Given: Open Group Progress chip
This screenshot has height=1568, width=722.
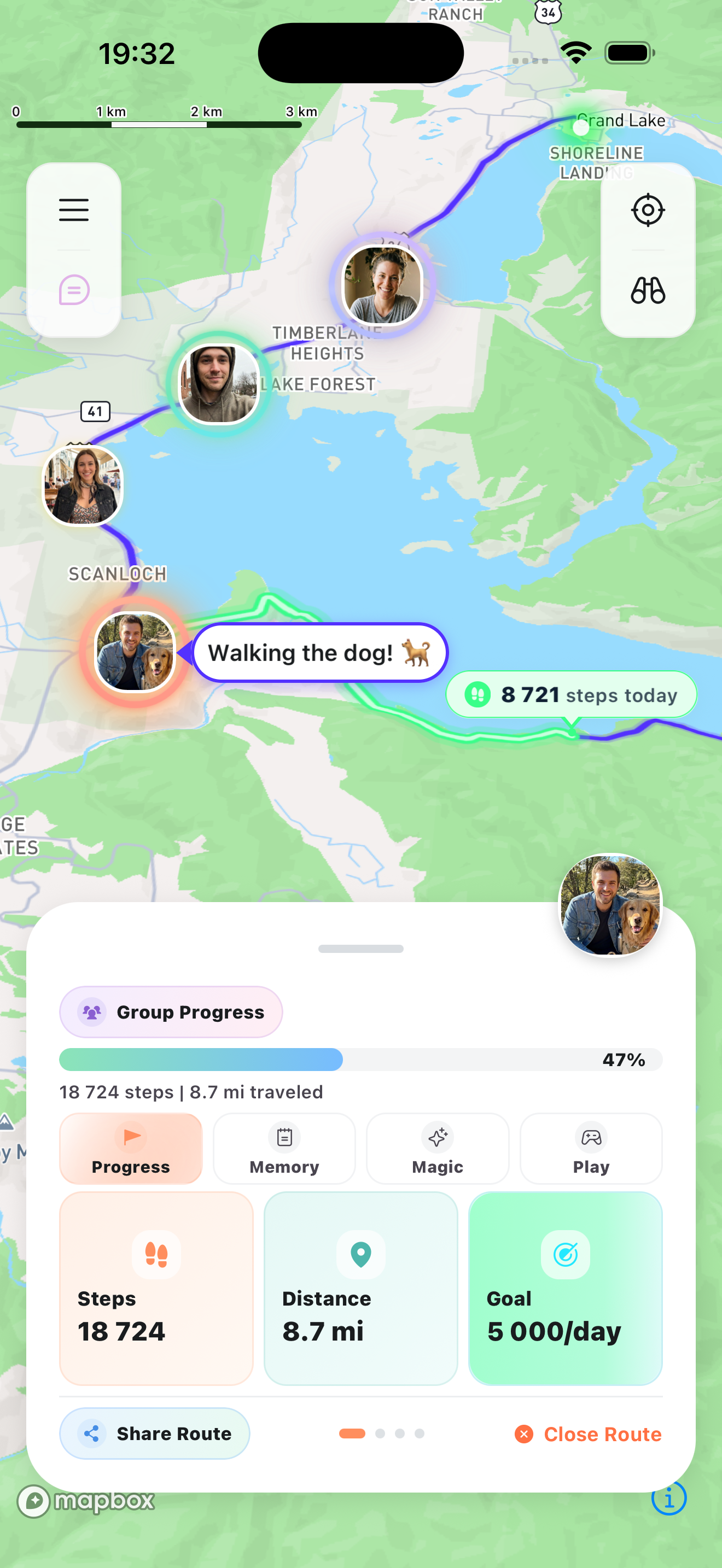Looking at the screenshot, I should 171,1011.
